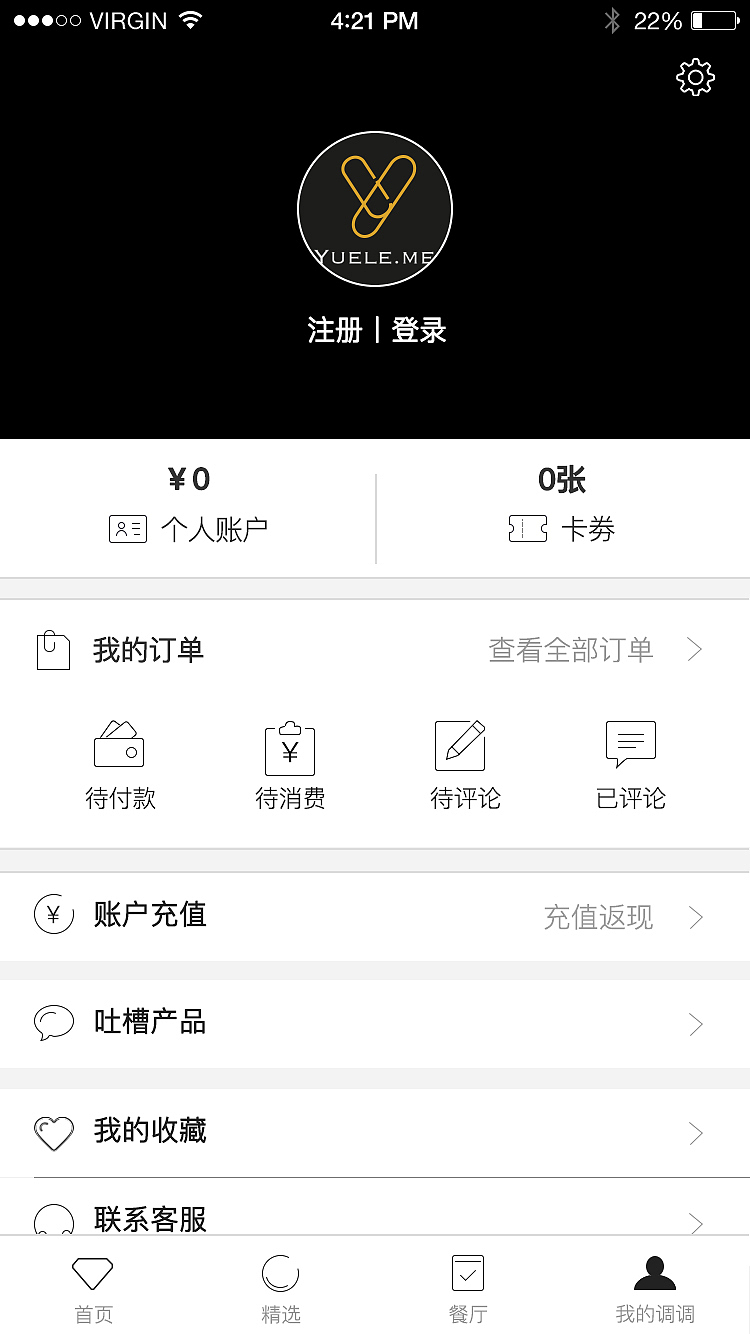Open the 待付款 pending payment icon
750x1334 pixels.
tap(120, 746)
